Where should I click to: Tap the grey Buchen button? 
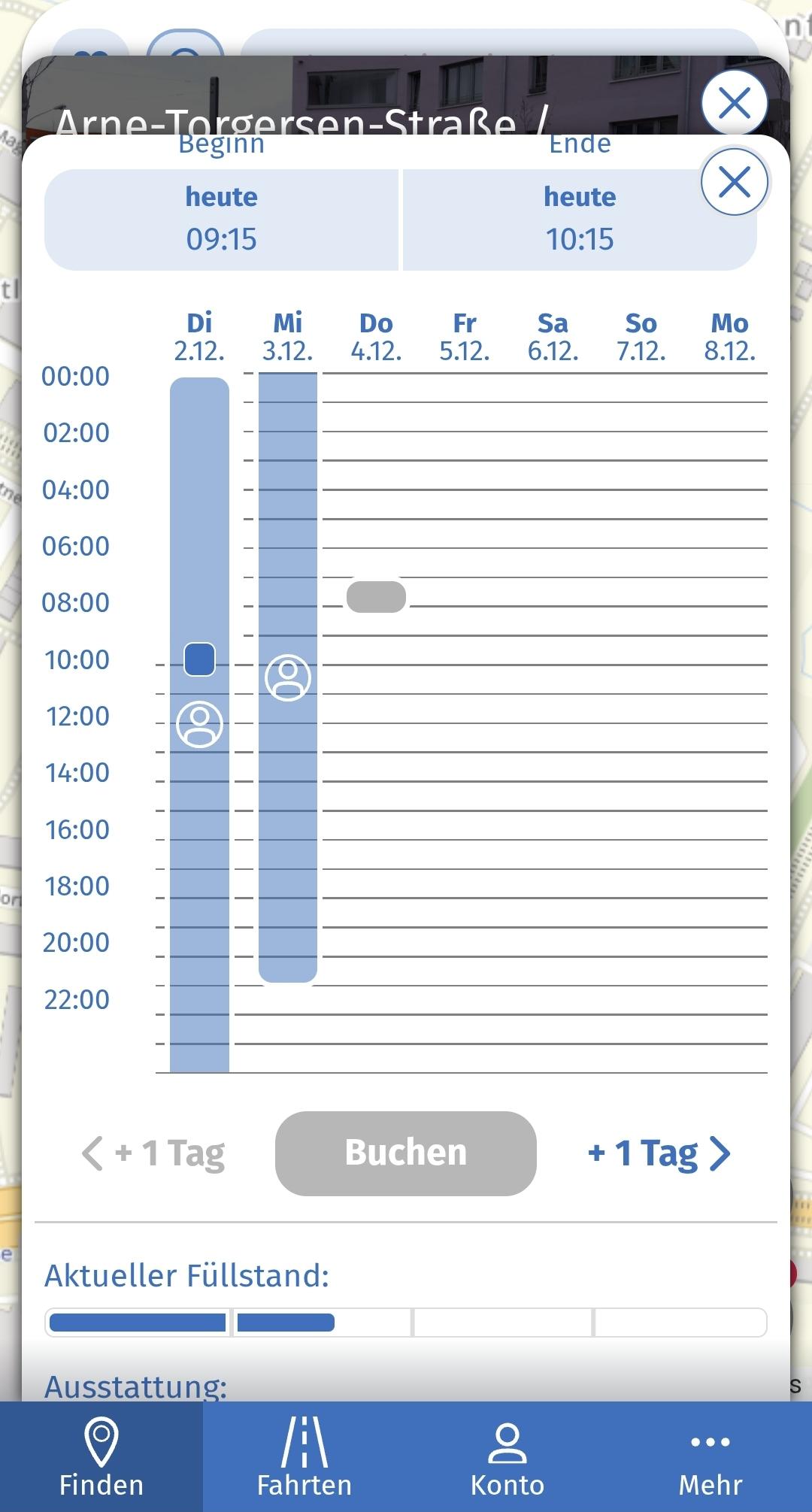click(x=405, y=1153)
